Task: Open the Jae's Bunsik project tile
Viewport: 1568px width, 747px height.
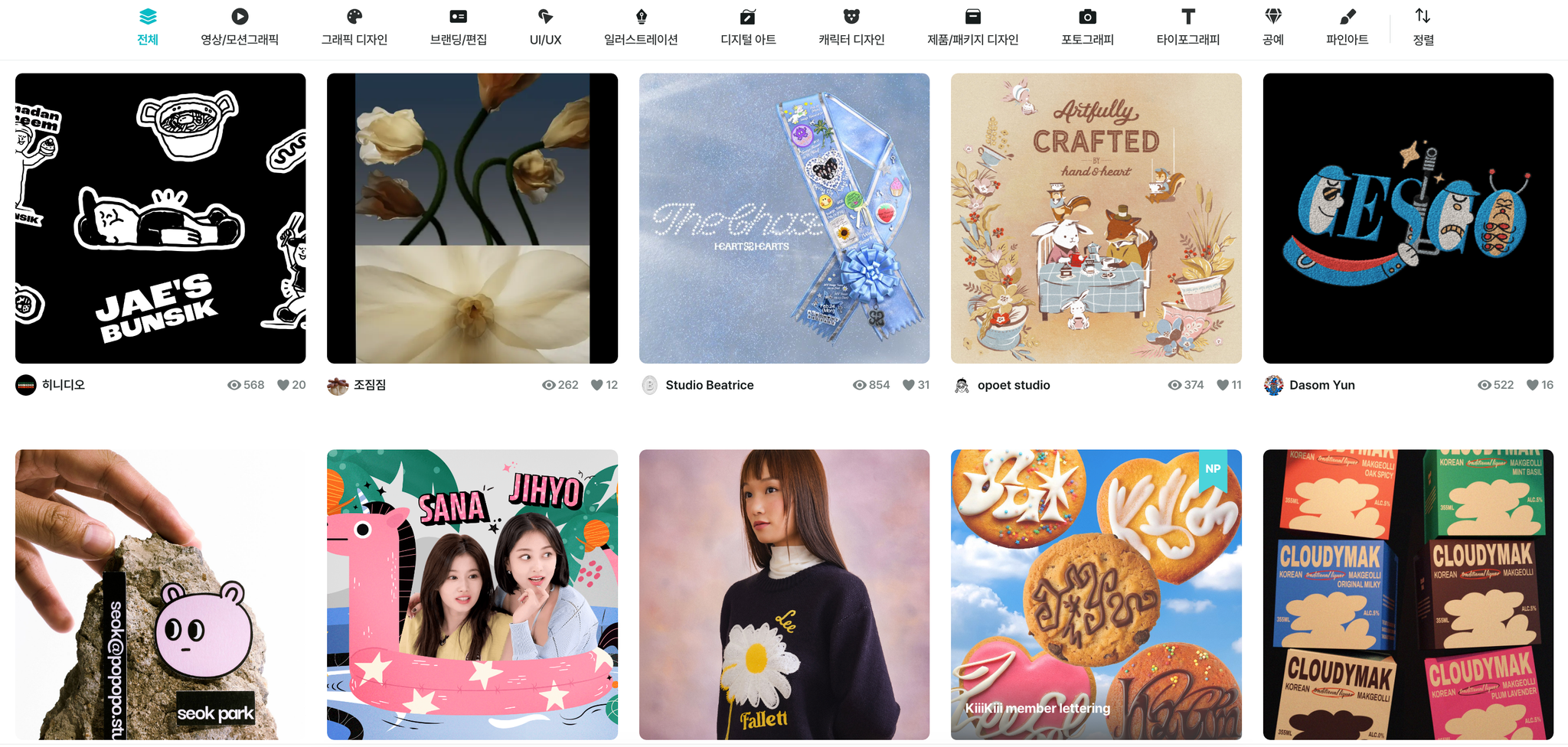Action: point(161,218)
